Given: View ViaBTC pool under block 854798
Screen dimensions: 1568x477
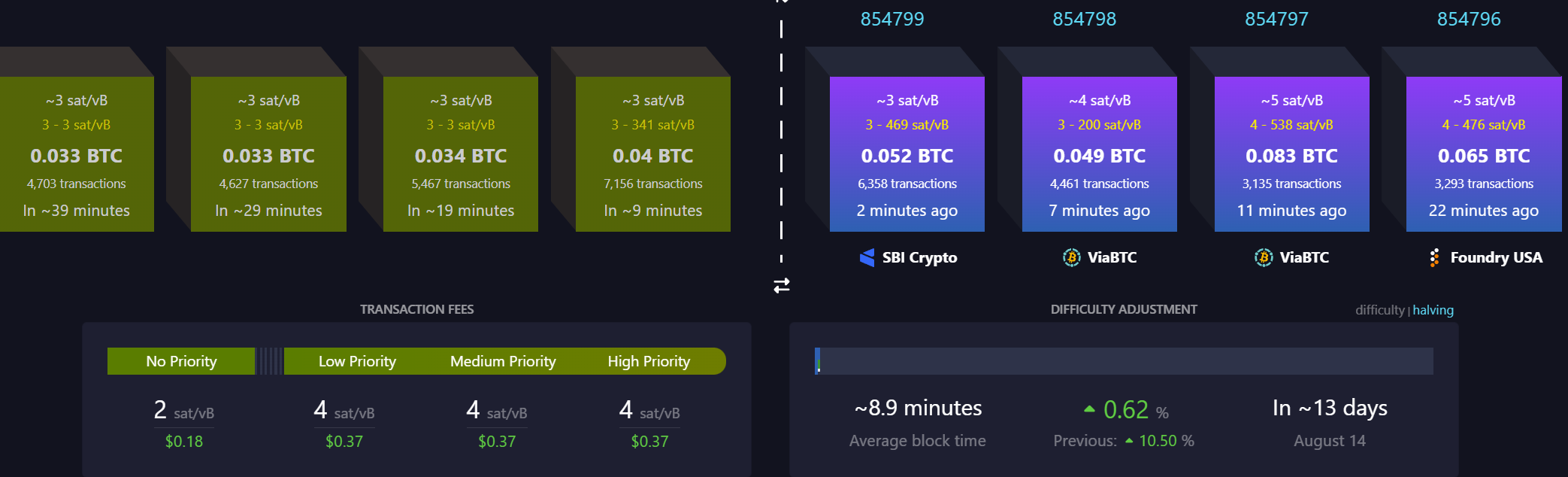Looking at the screenshot, I should tap(1100, 257).
